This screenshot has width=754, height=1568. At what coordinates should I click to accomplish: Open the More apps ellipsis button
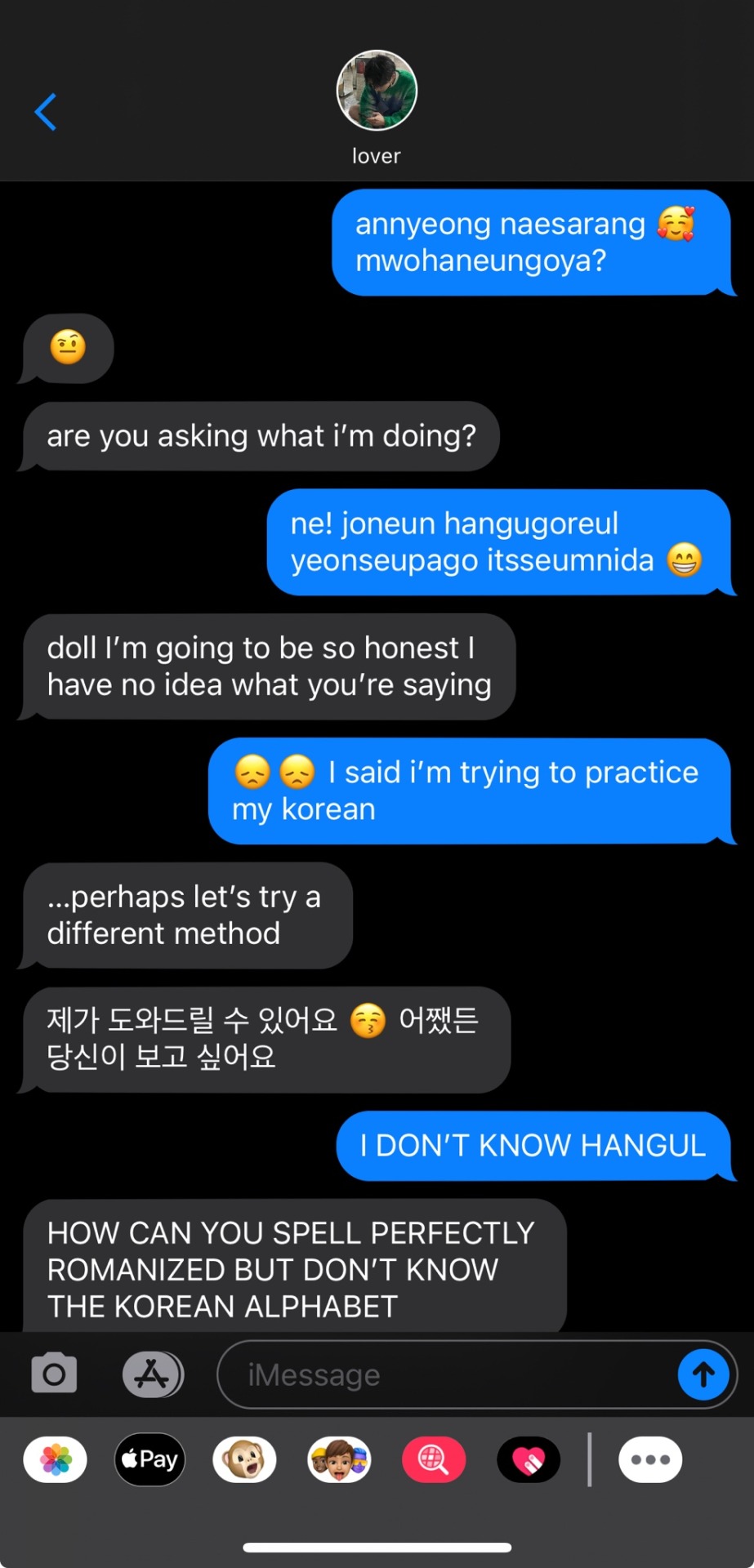(x=650, y=1459)
